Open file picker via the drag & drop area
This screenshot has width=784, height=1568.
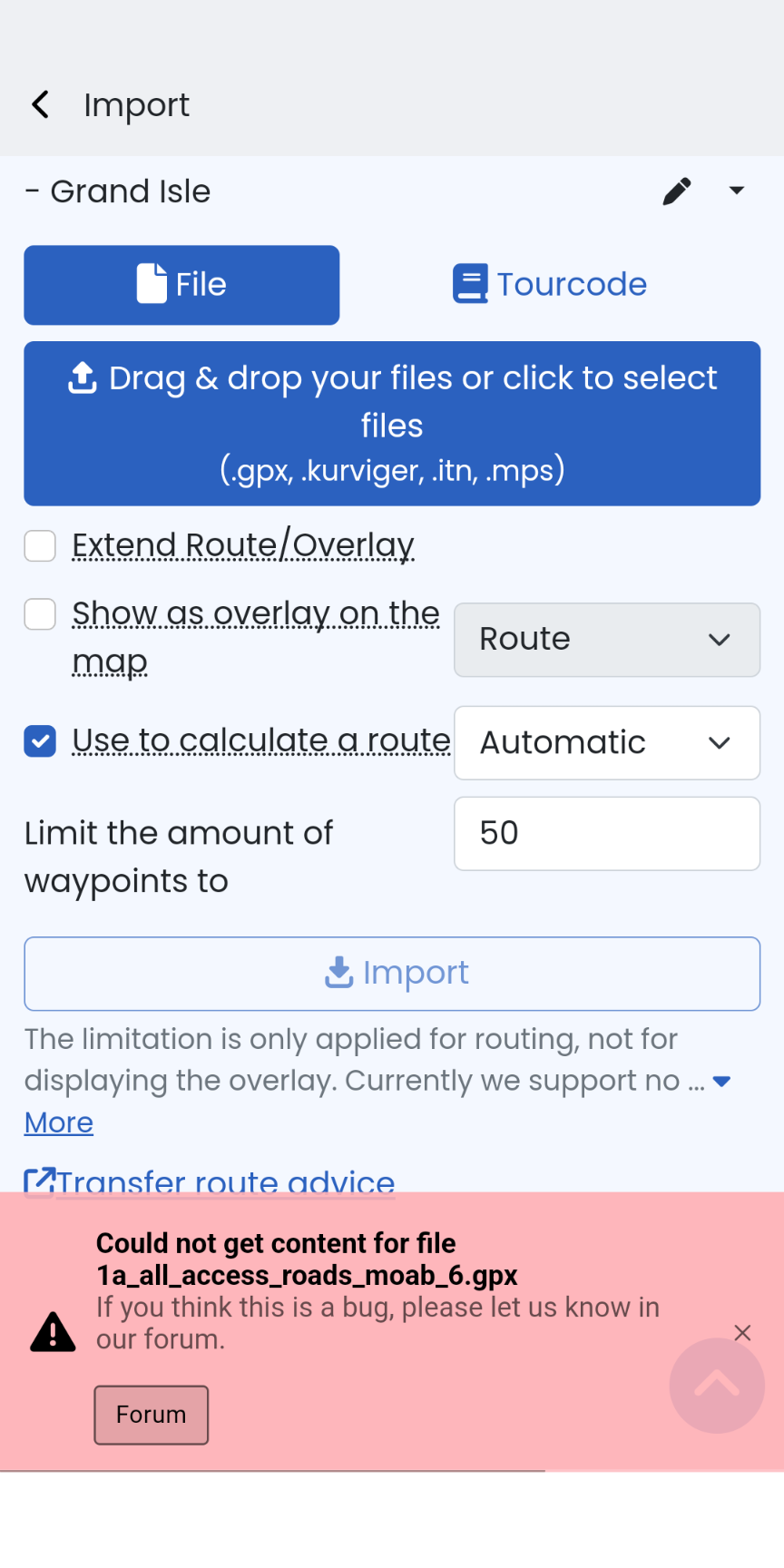tap(392, 424)
